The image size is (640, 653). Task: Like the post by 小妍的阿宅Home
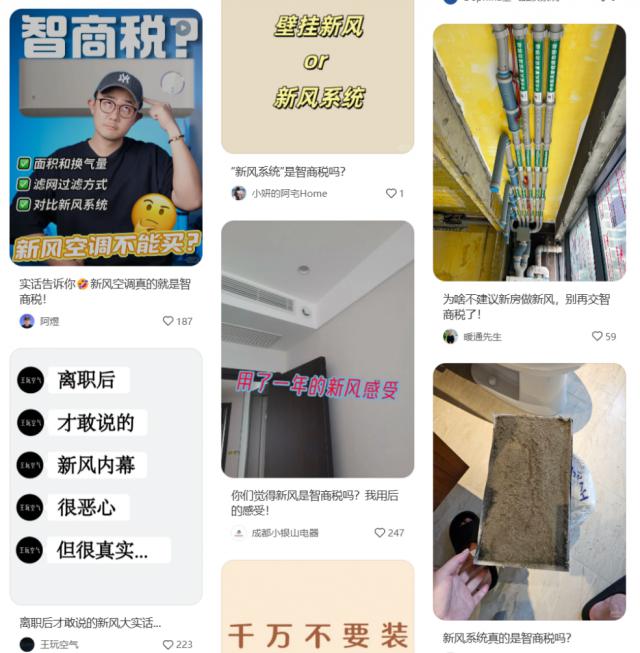click(x=391, y=193)
